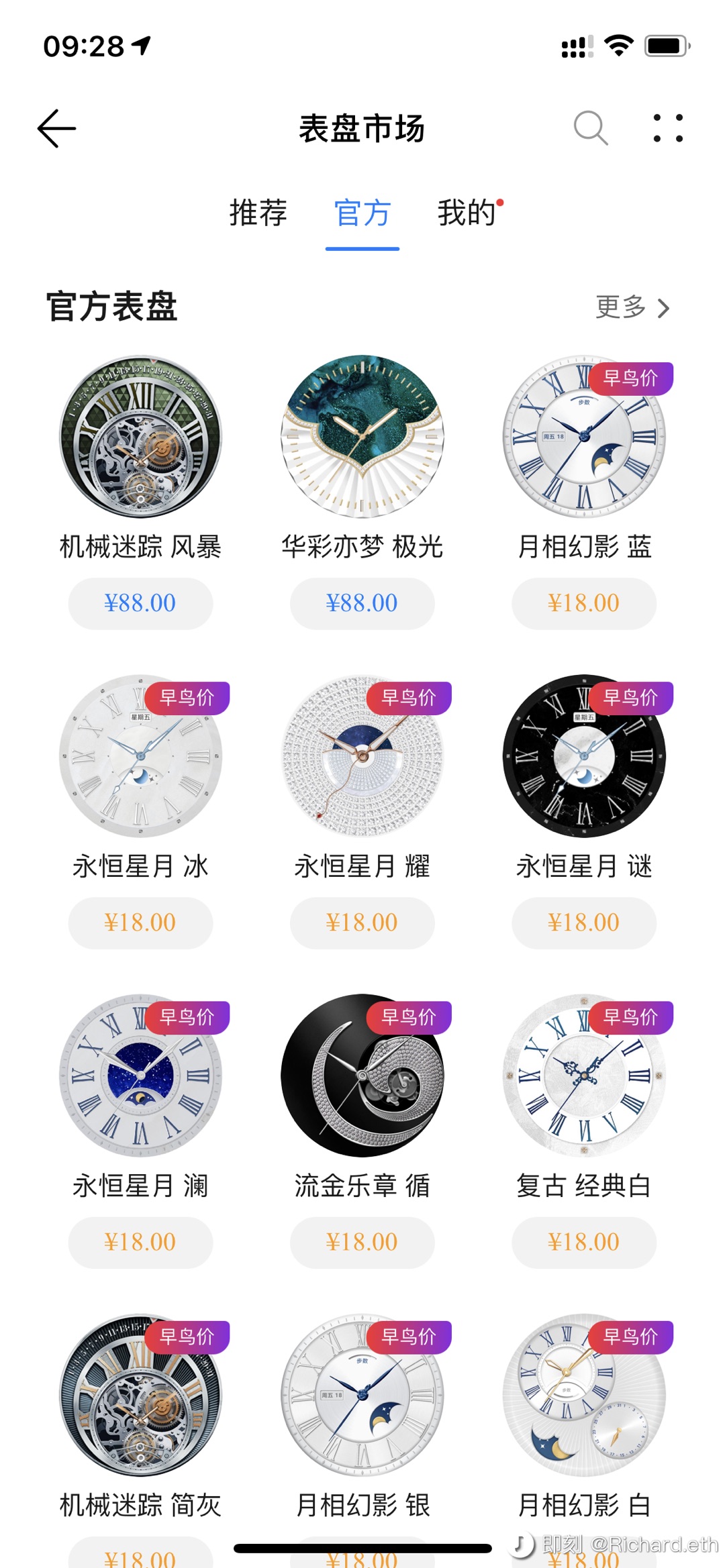The image size is (725, 1568).
Task: Buy 机械迷踪 风暴 for ¥88.00
Action: click(140, 603)
